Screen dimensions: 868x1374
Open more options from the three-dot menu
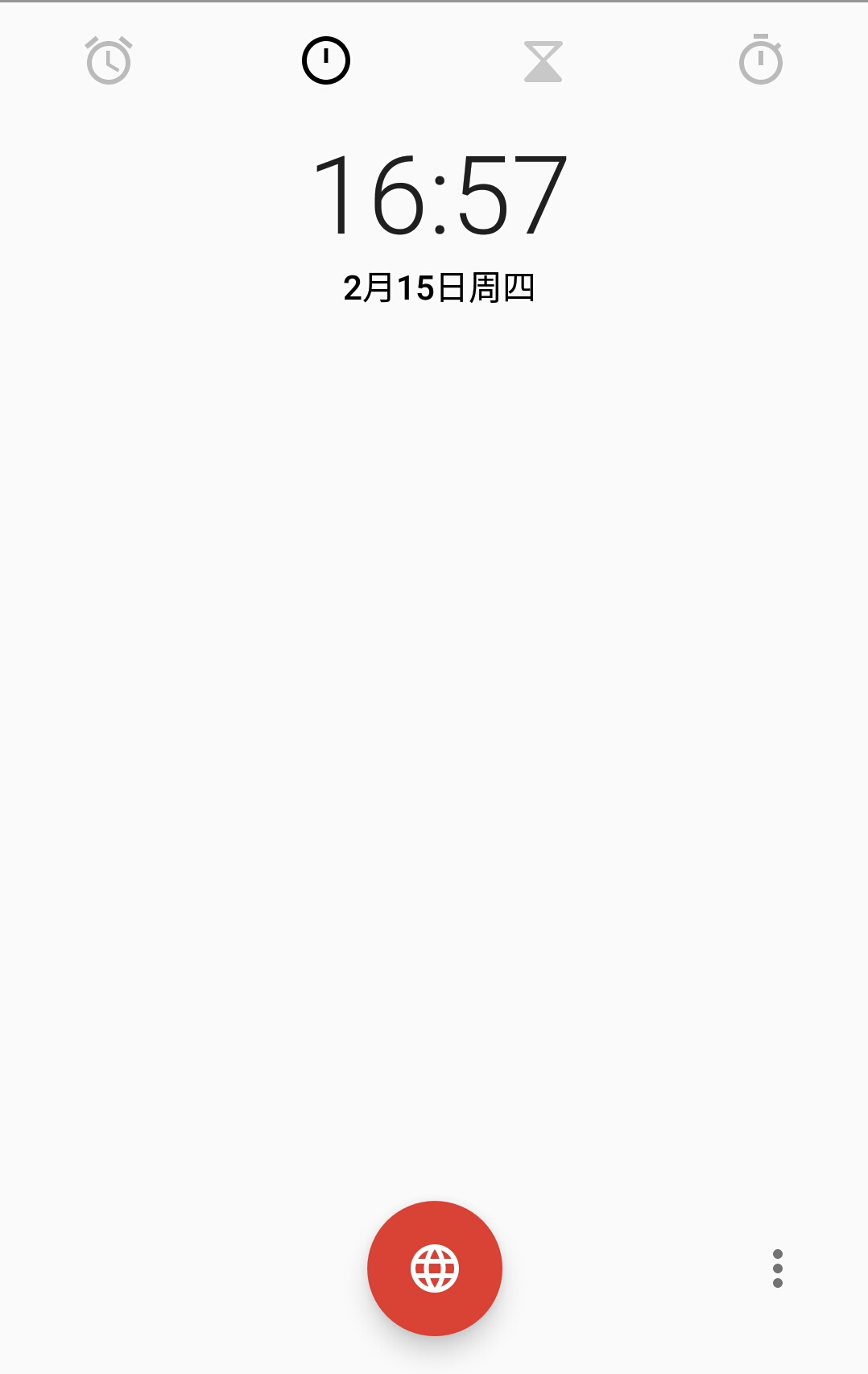pos(777,1268)
